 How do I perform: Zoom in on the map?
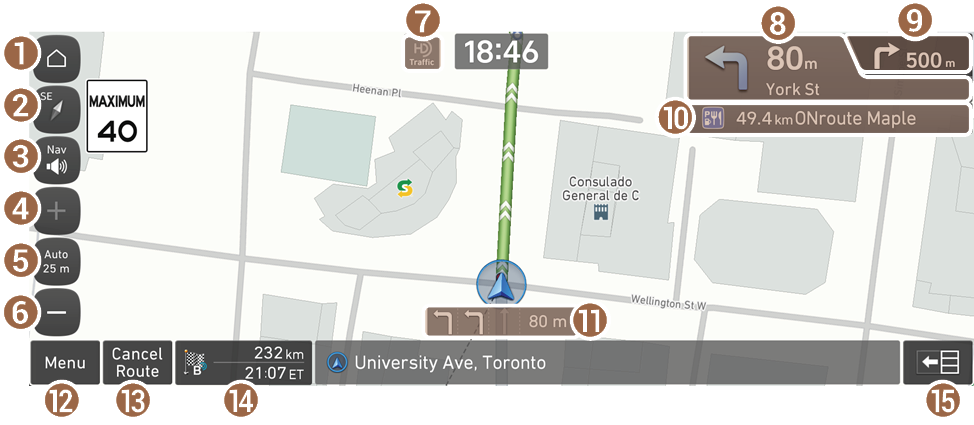57,211
